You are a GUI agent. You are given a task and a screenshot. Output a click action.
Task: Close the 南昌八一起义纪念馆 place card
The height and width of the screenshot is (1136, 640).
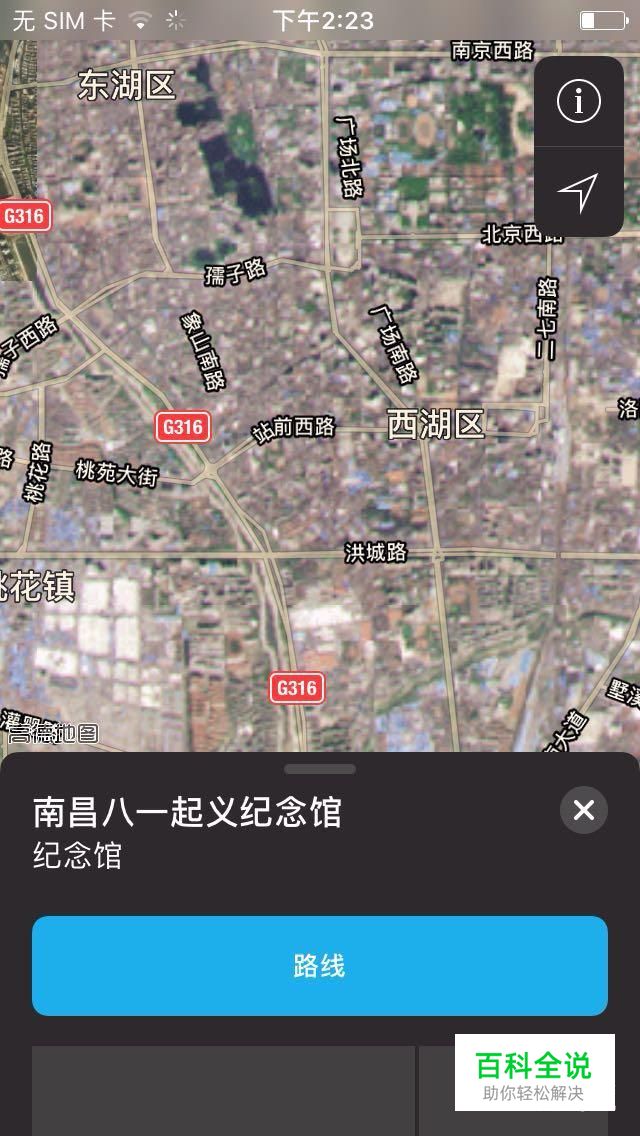point(584,810)
